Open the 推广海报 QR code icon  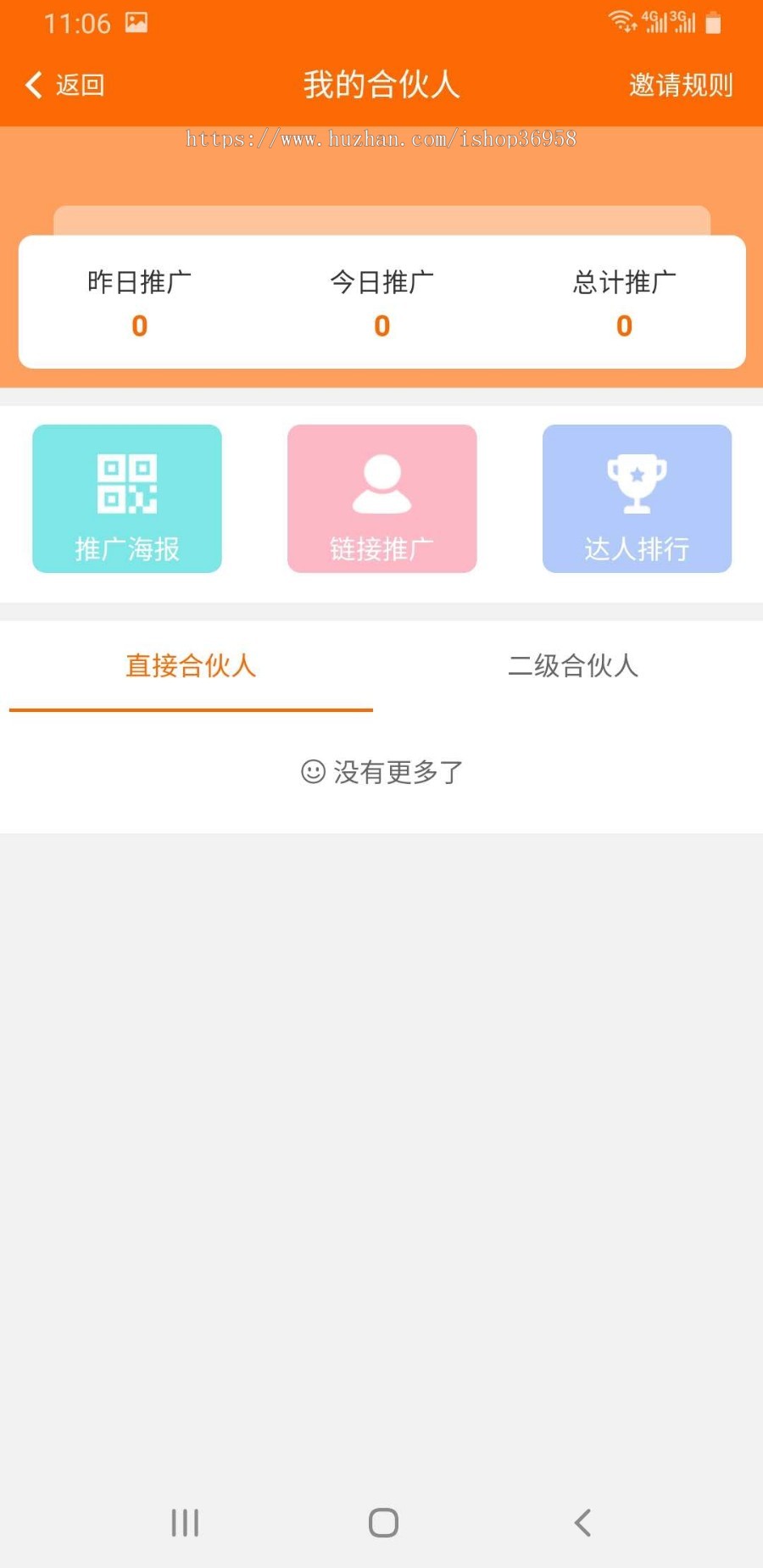click(x=126, y=483)
